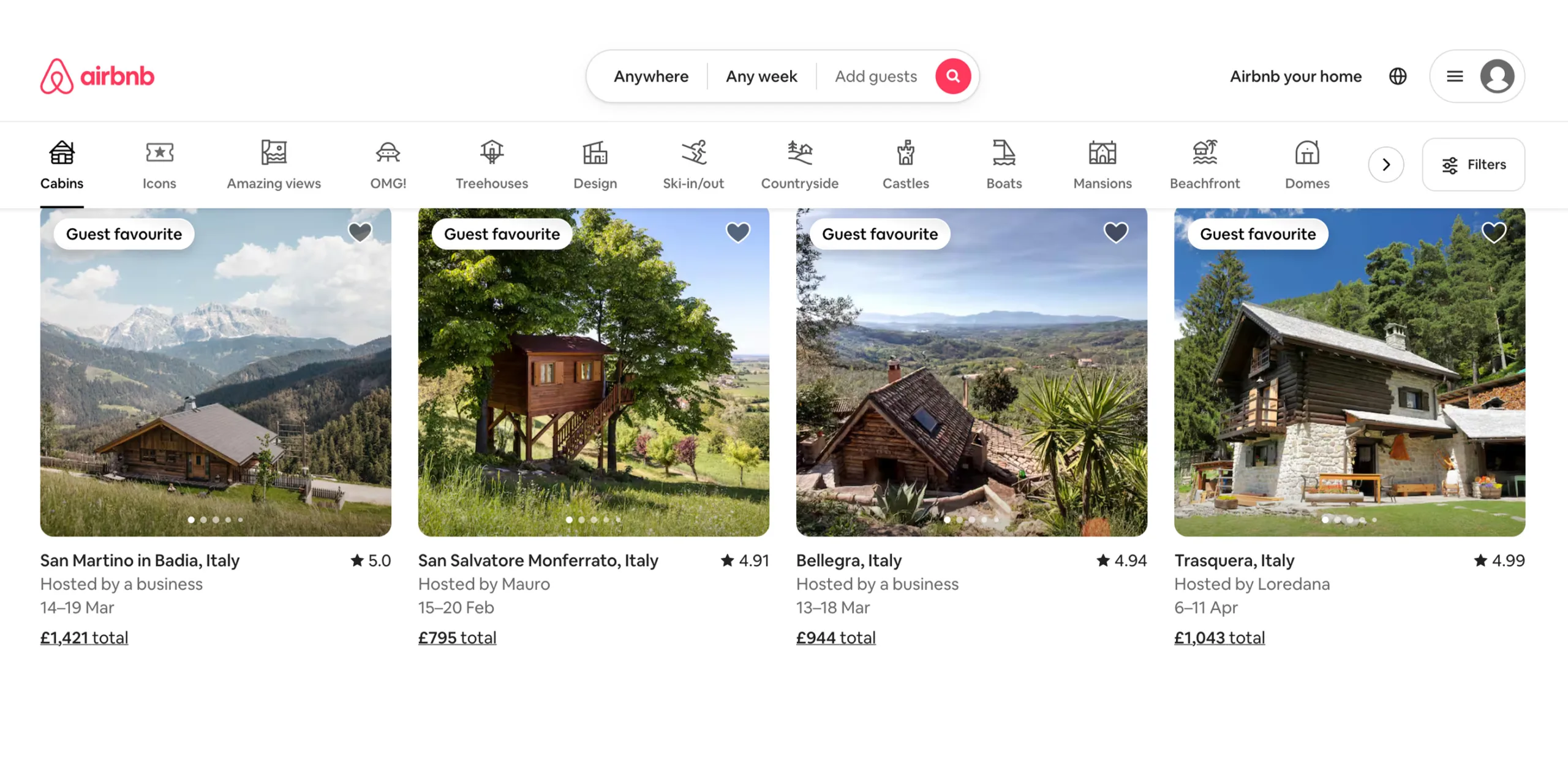Open the Trasquera, Italy cabin listing
Screen dimensions: 1568x781
click(x=1349, y=372)
